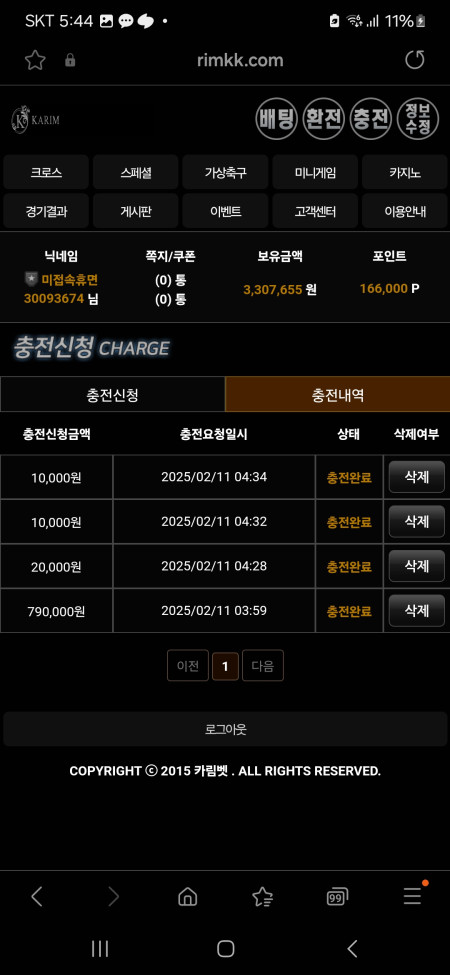Screen dimensions: 450x975
Task: Tap the 로그아웃 button
Action: click(x=225, y=729)
